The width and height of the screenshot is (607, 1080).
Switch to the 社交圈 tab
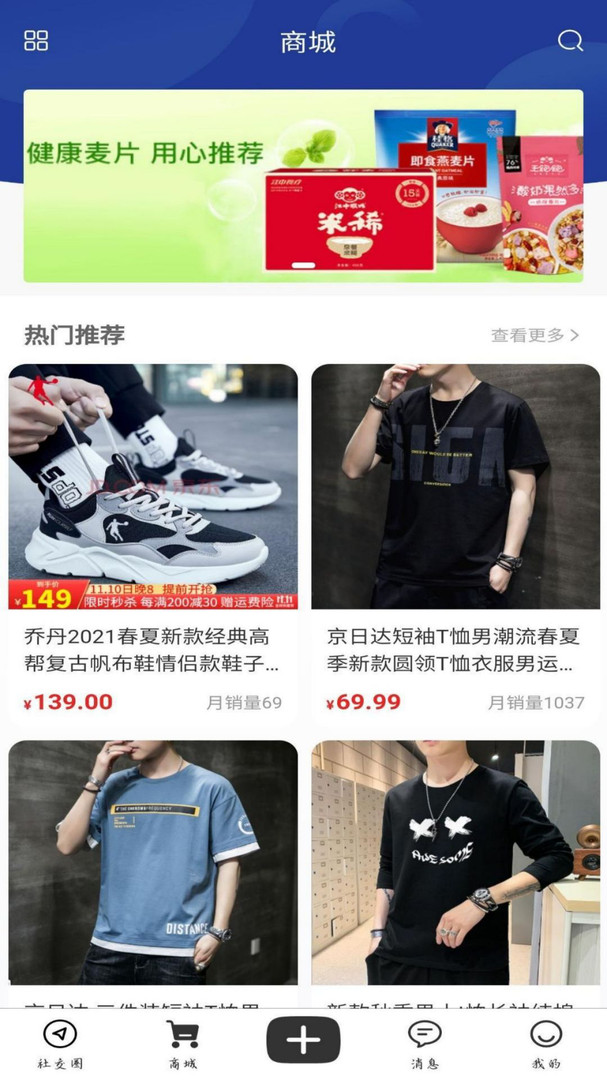(x=60, y=1044)
